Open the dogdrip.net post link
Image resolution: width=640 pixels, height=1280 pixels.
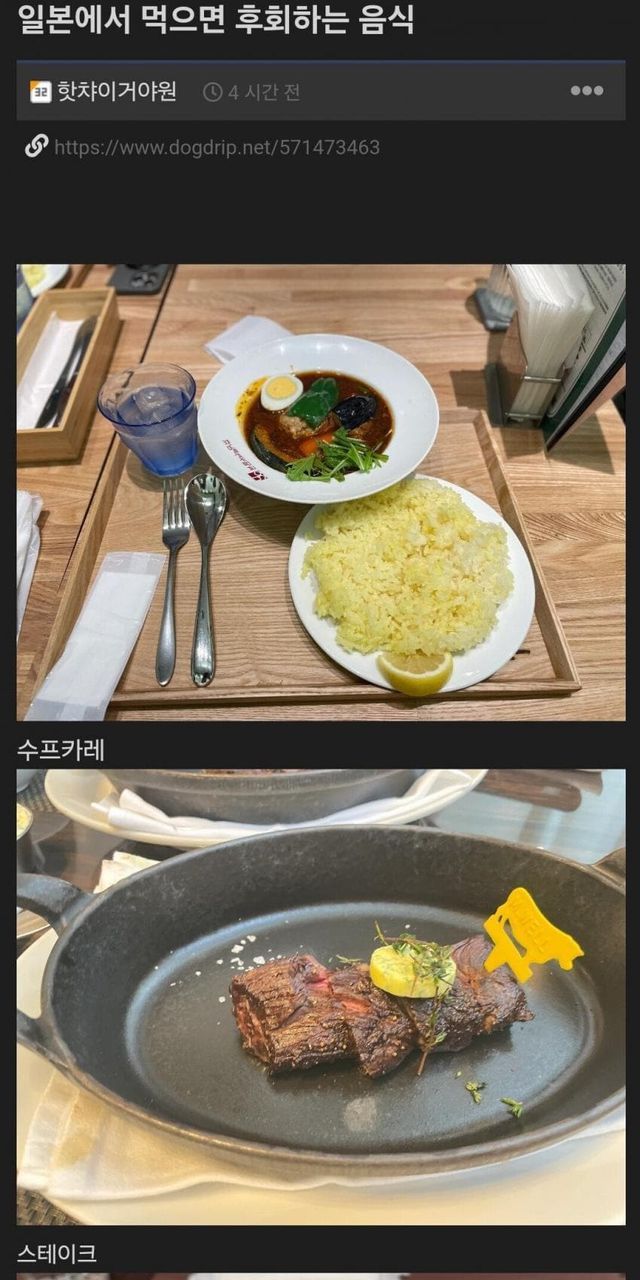[x=216, y=147]
